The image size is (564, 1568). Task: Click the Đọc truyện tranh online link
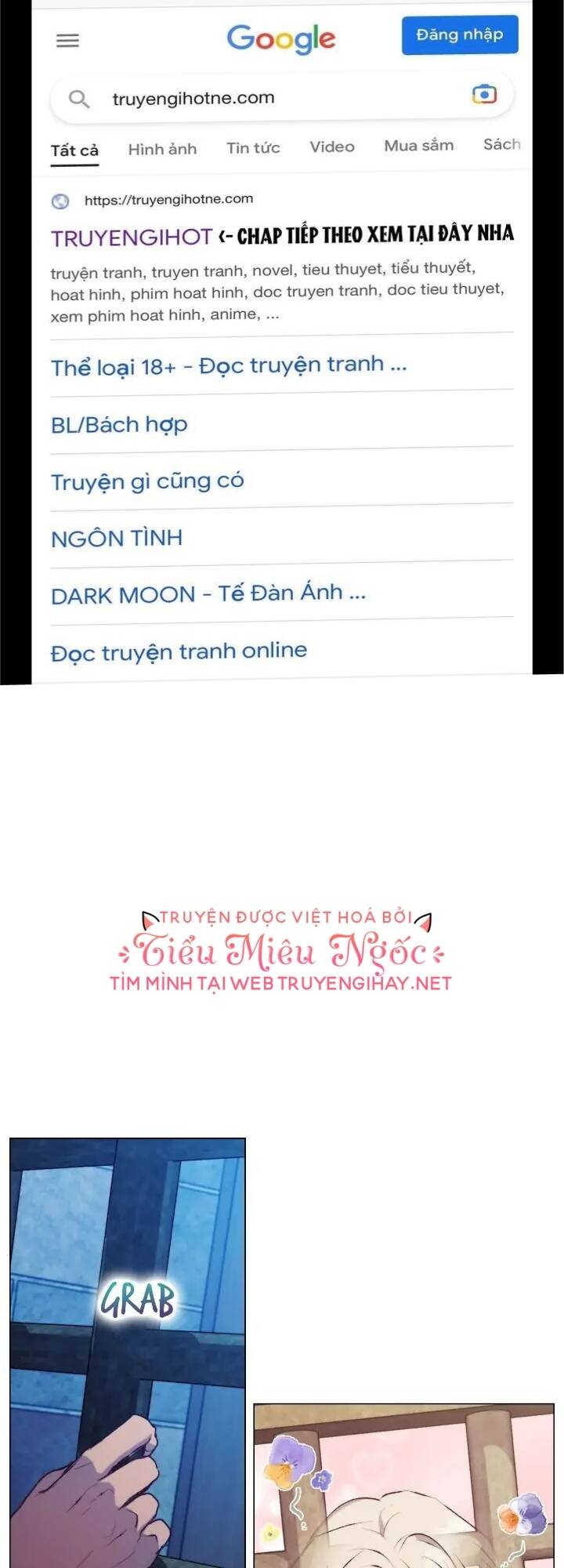pyautogui.click(x=179, y=650)
